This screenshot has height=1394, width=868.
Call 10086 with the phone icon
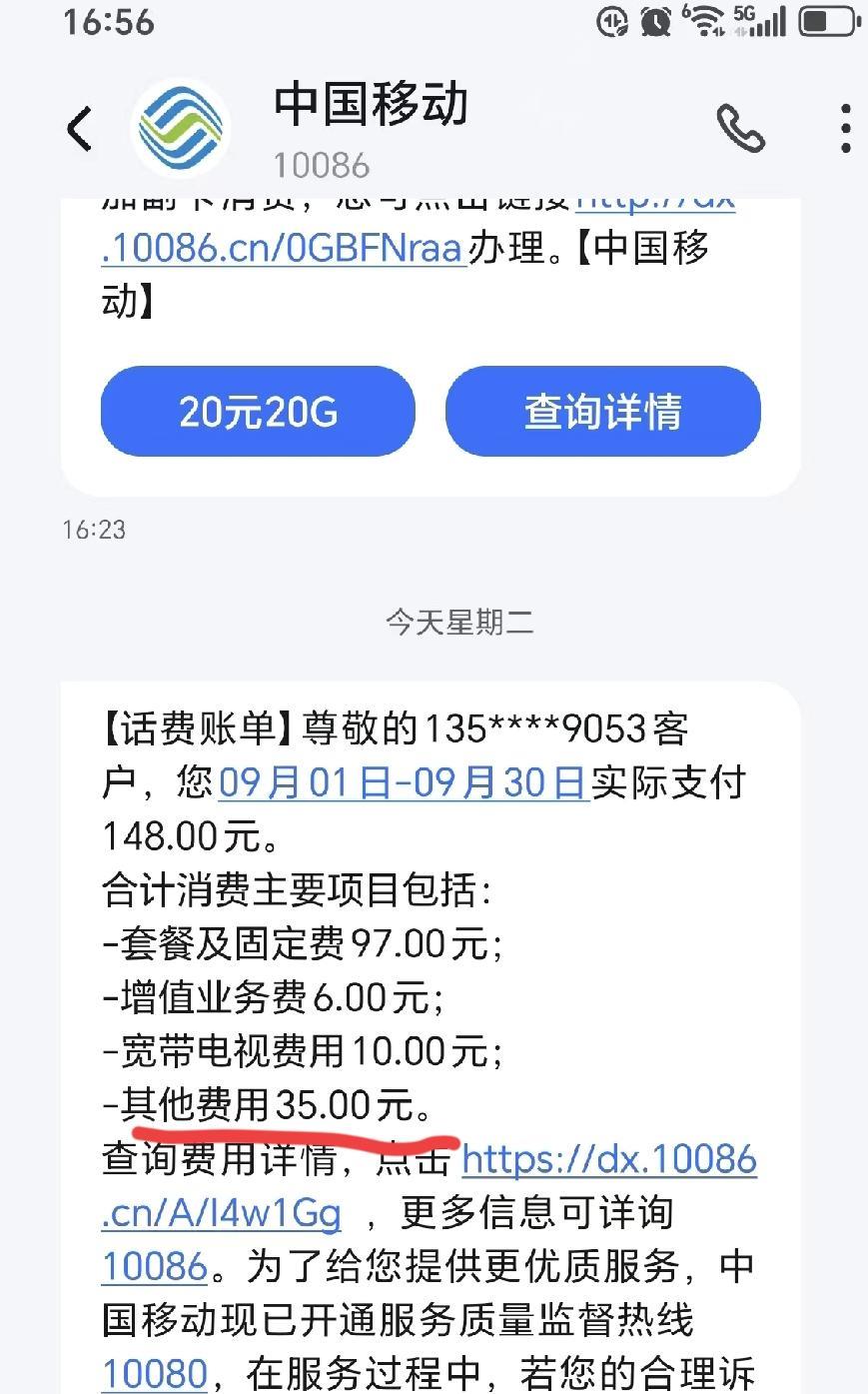(x=740, y=128)
